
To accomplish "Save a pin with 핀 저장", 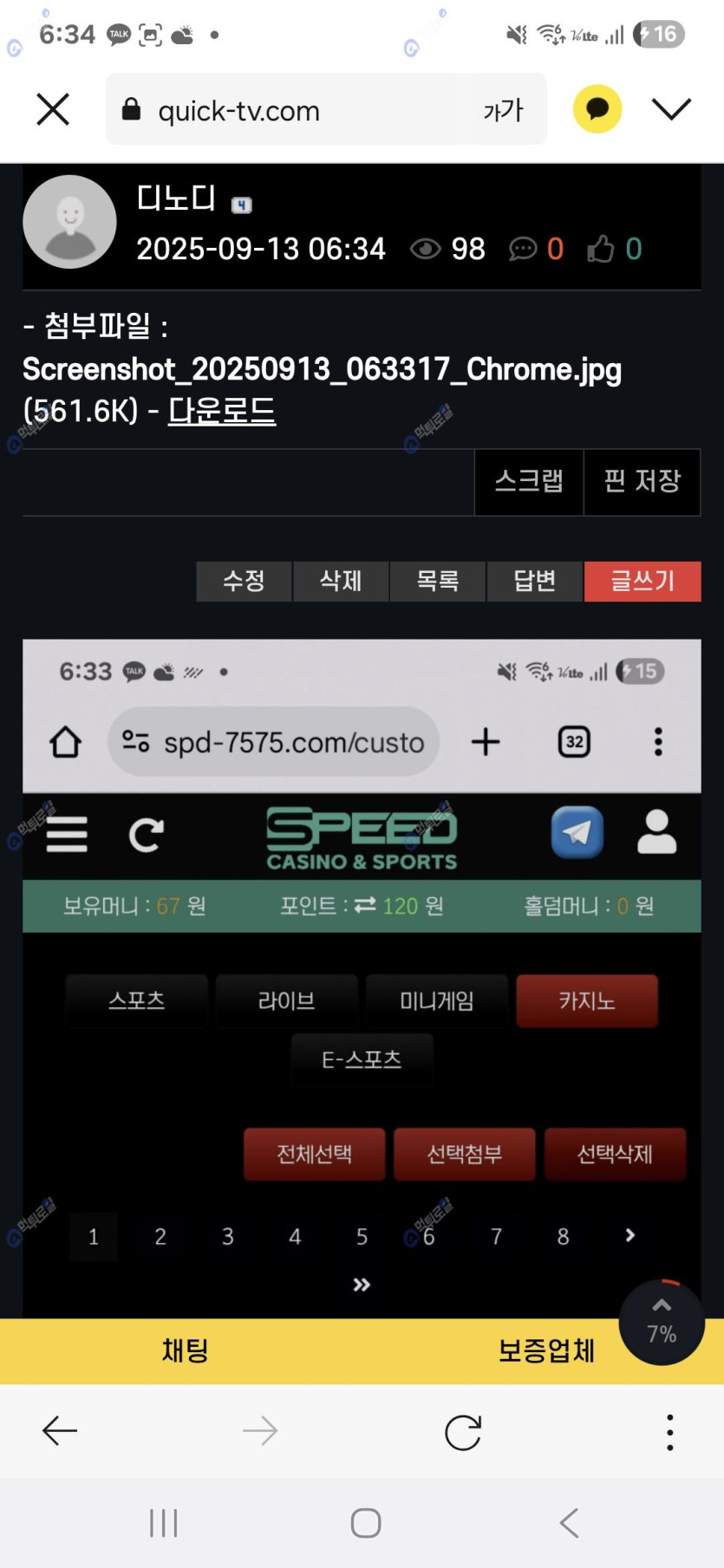I will tap(642, 482).
